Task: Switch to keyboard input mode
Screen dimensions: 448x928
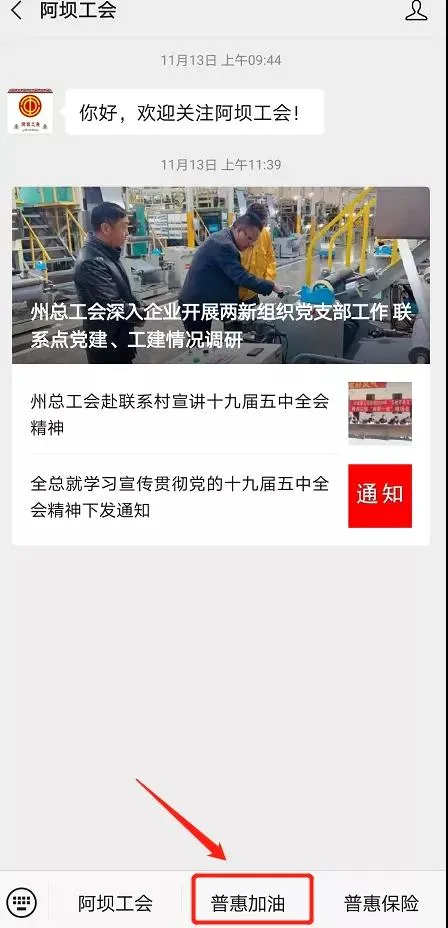Action: [21, 903]
